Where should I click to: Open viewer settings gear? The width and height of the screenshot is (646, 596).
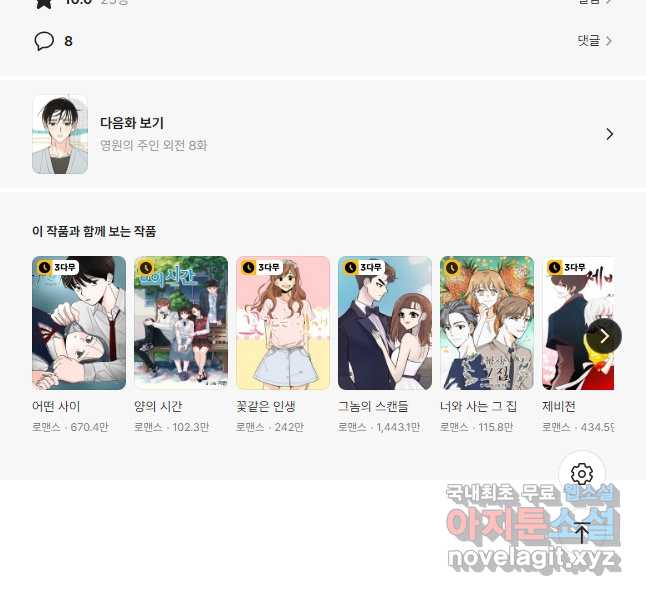582,474
